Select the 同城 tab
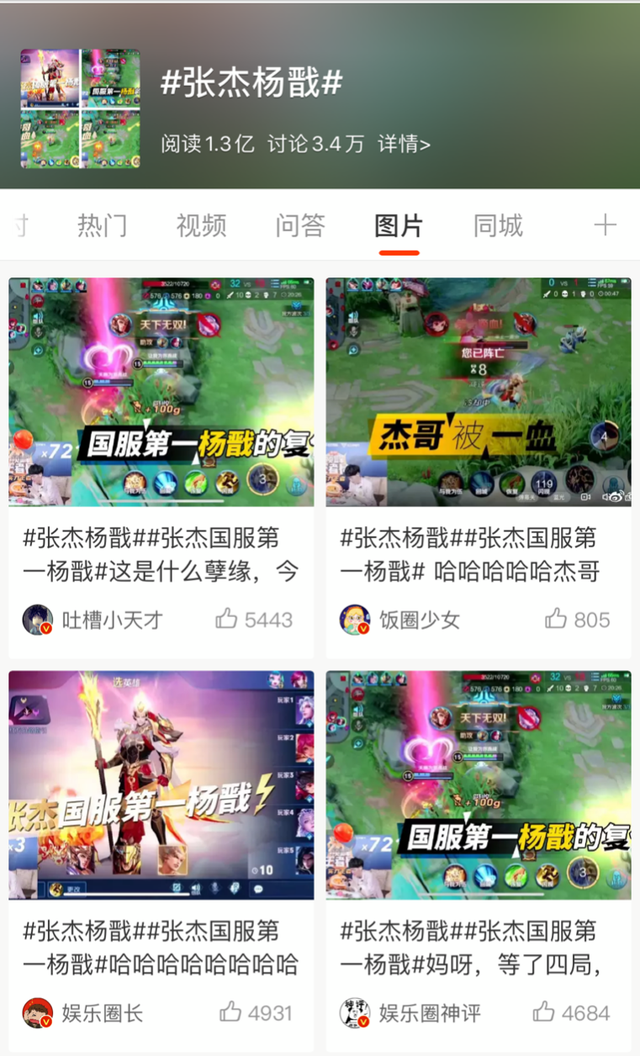This screenshot has height=1056, width=640. click(498, 226)
